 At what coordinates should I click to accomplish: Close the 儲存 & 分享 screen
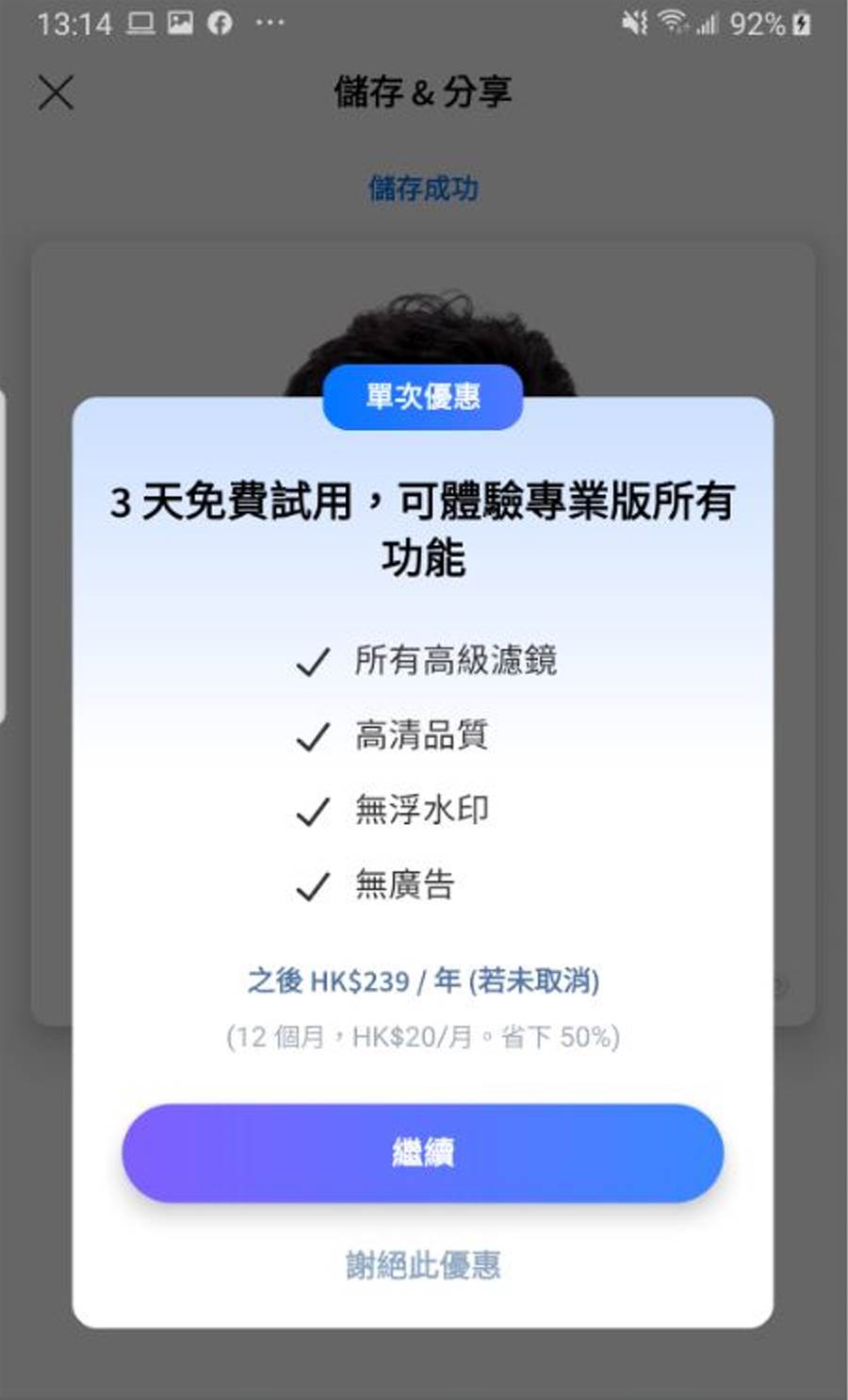click(x=56, y=93)
